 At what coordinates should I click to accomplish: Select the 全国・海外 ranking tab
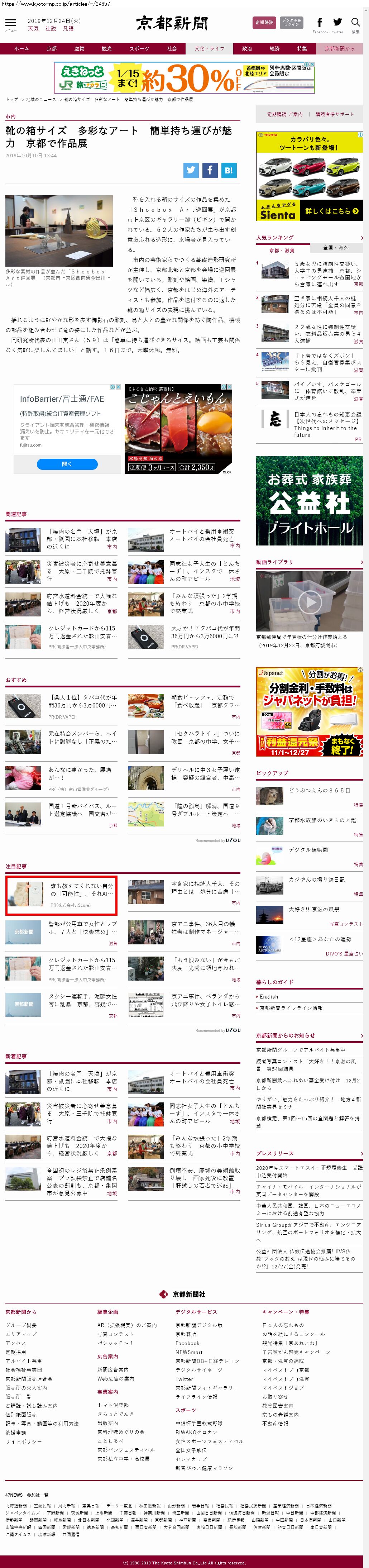[336, 248]
